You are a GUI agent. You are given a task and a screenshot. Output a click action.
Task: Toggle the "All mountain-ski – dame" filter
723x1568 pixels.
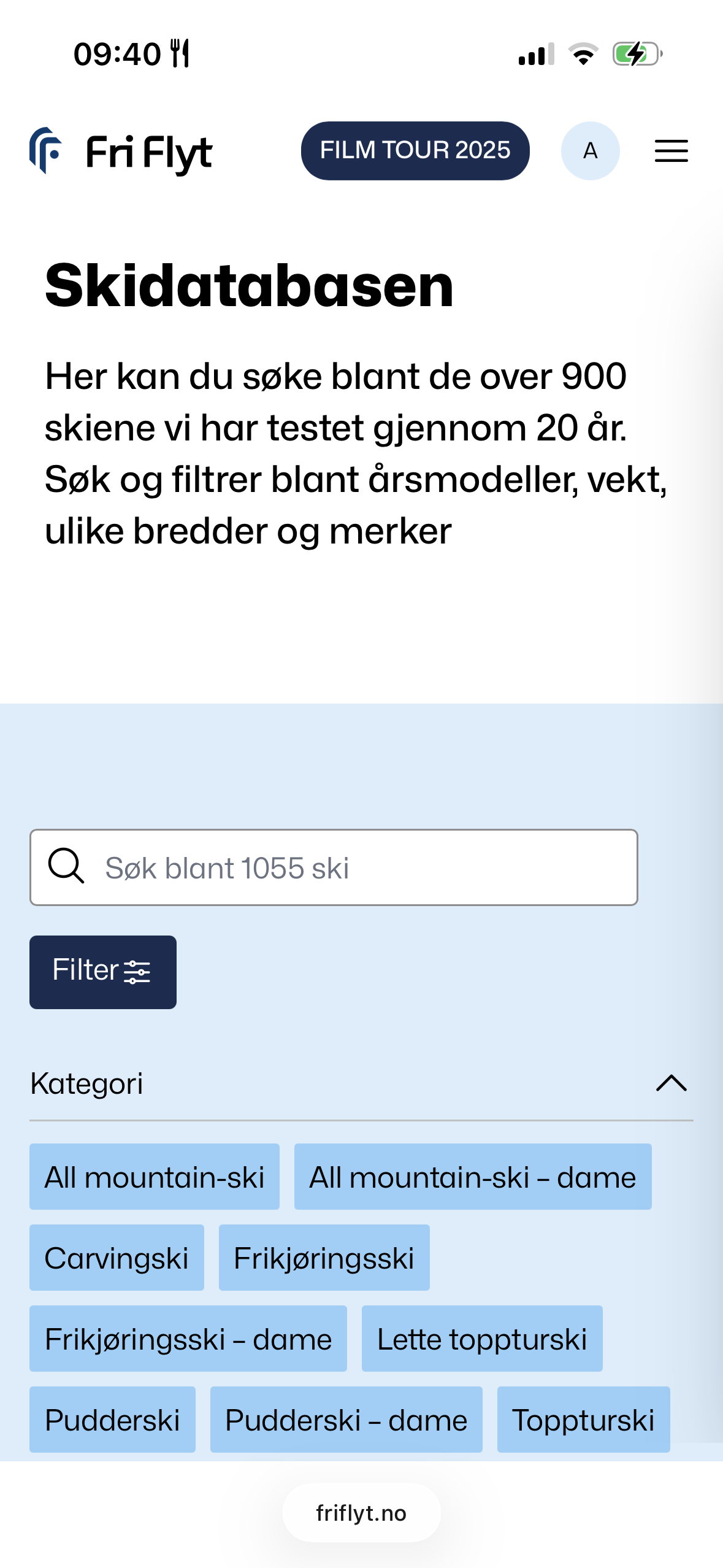point(472,1177)
